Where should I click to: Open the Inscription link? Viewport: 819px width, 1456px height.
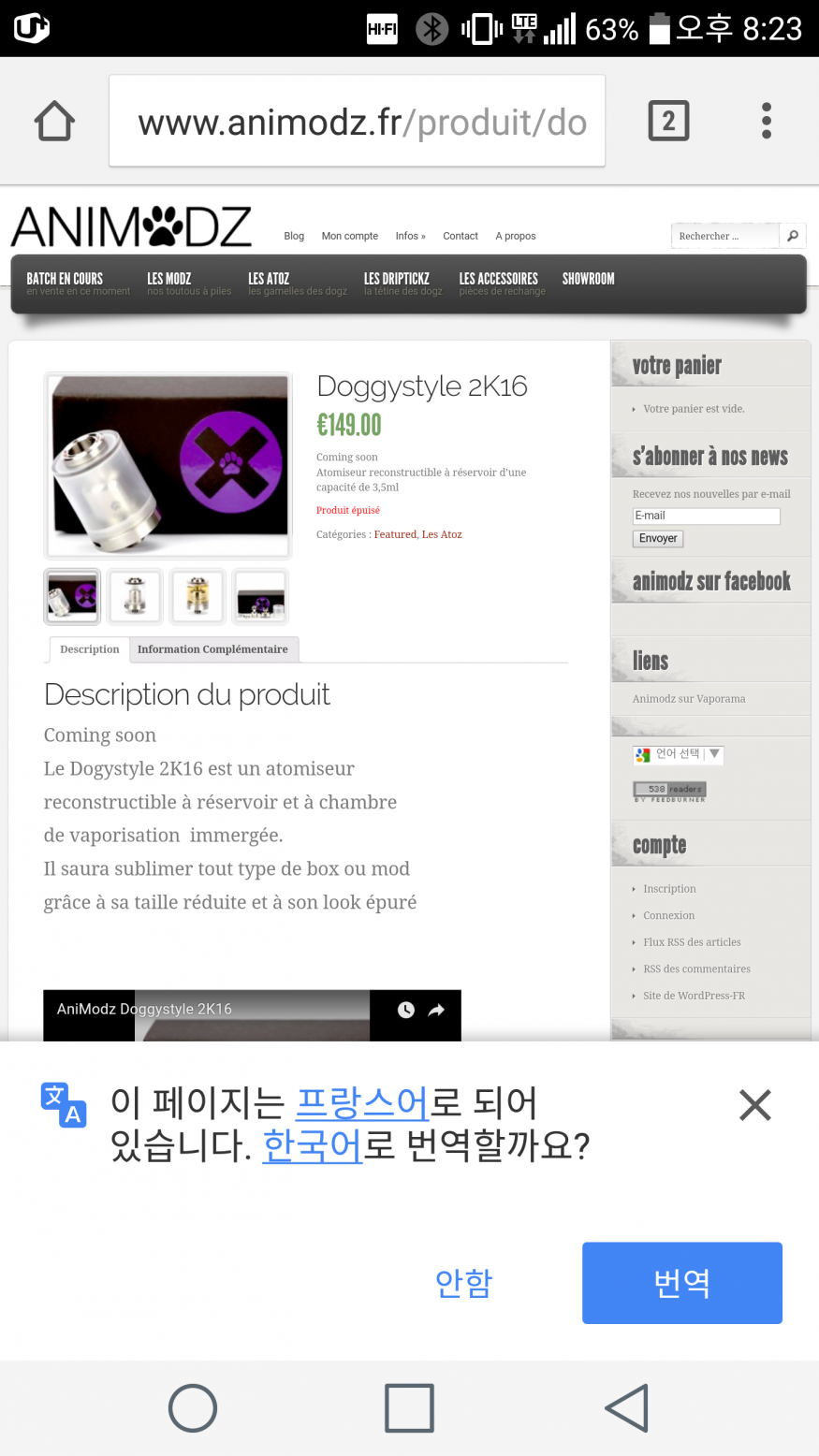[669, 889]
